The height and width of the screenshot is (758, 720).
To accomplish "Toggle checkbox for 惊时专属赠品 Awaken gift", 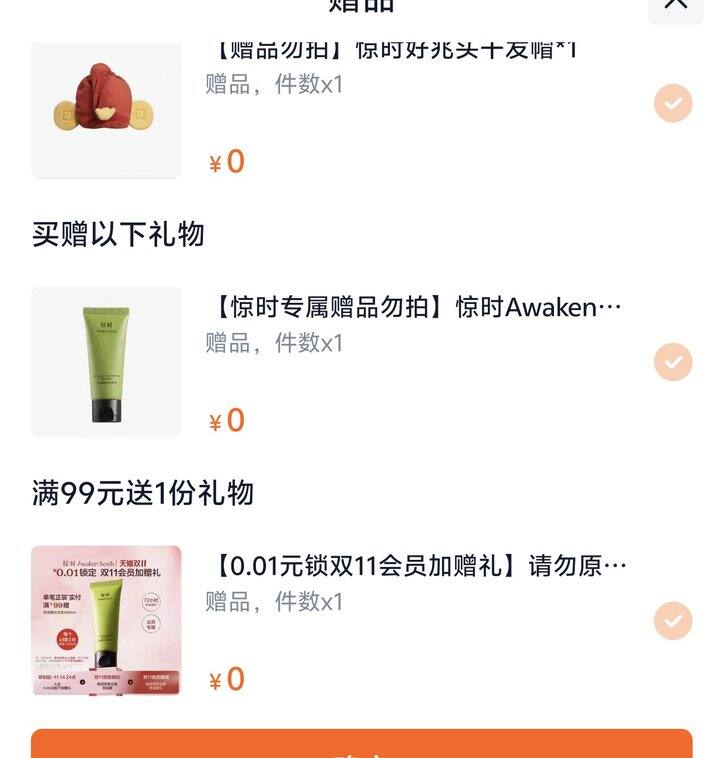I will 673,362.
